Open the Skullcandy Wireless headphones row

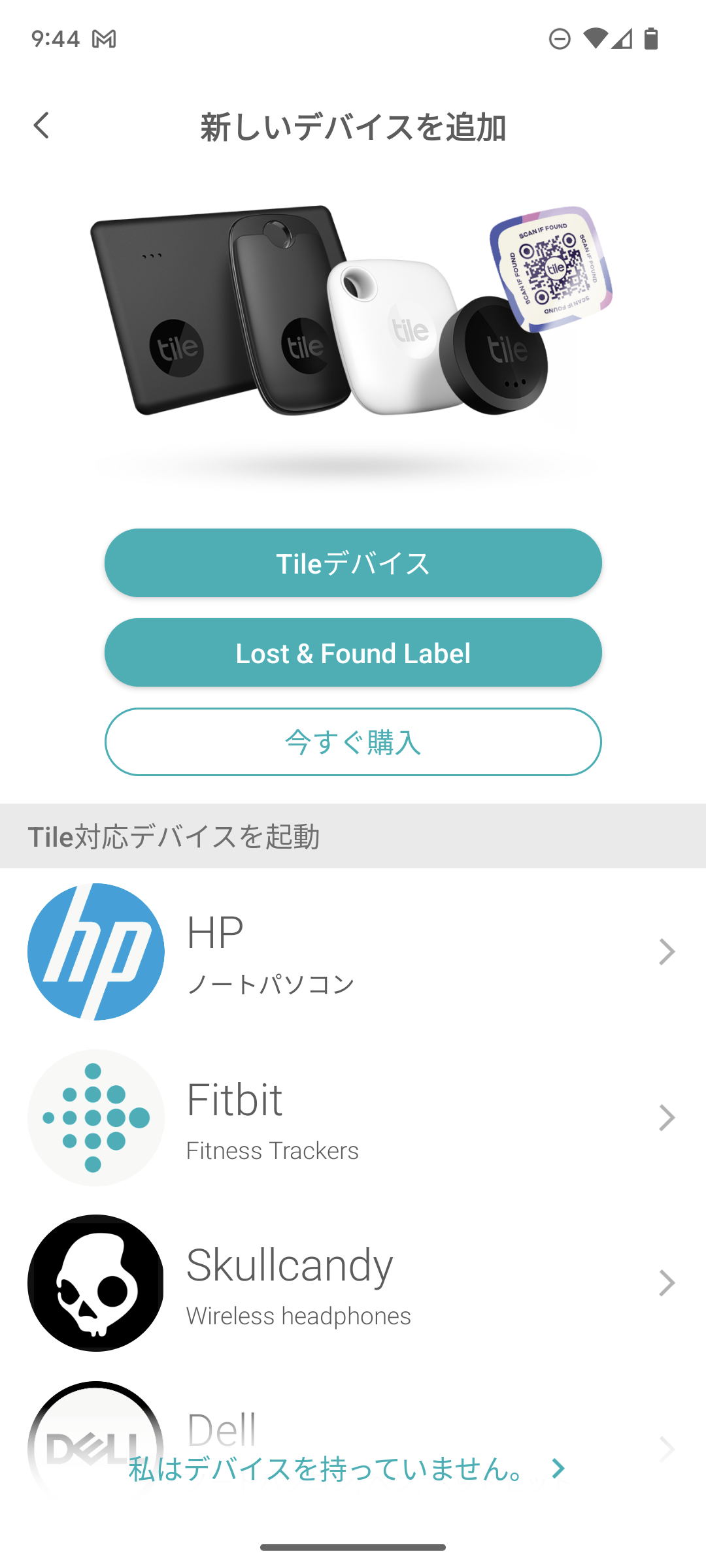(x=353, y=1283)
